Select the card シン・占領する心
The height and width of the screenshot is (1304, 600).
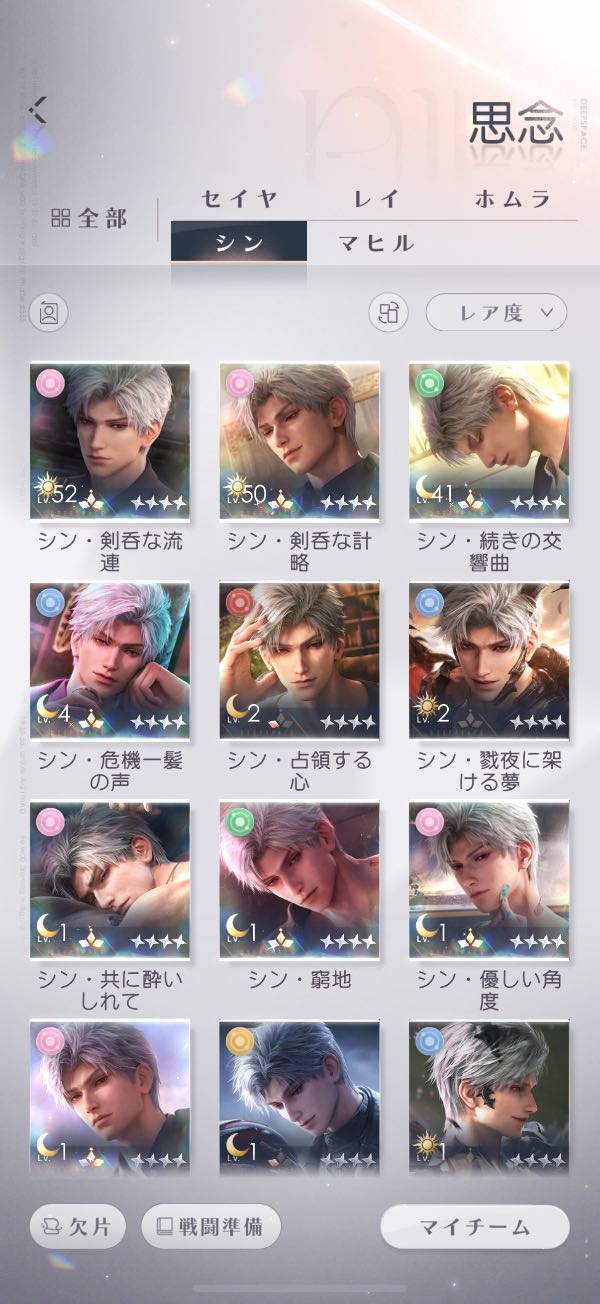click(x=300, y=660)
